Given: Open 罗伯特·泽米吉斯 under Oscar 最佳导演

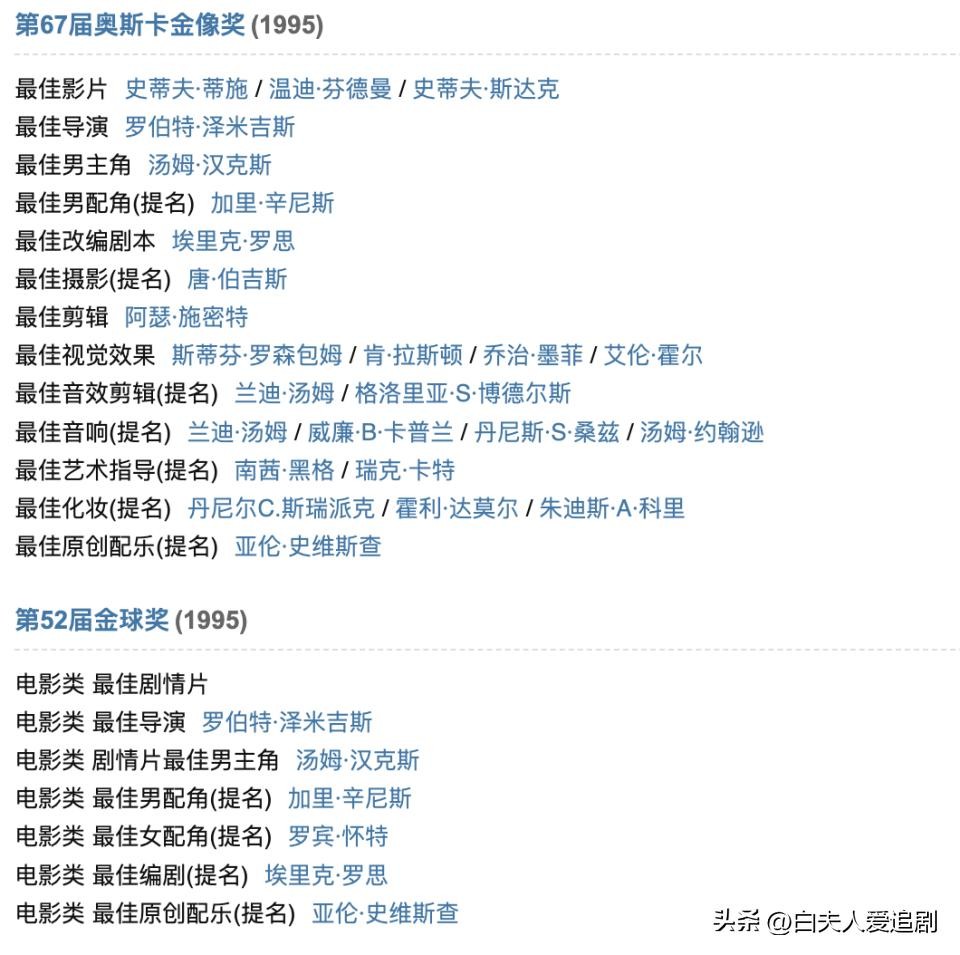Looking at the screenshot, I should [210, 127].
